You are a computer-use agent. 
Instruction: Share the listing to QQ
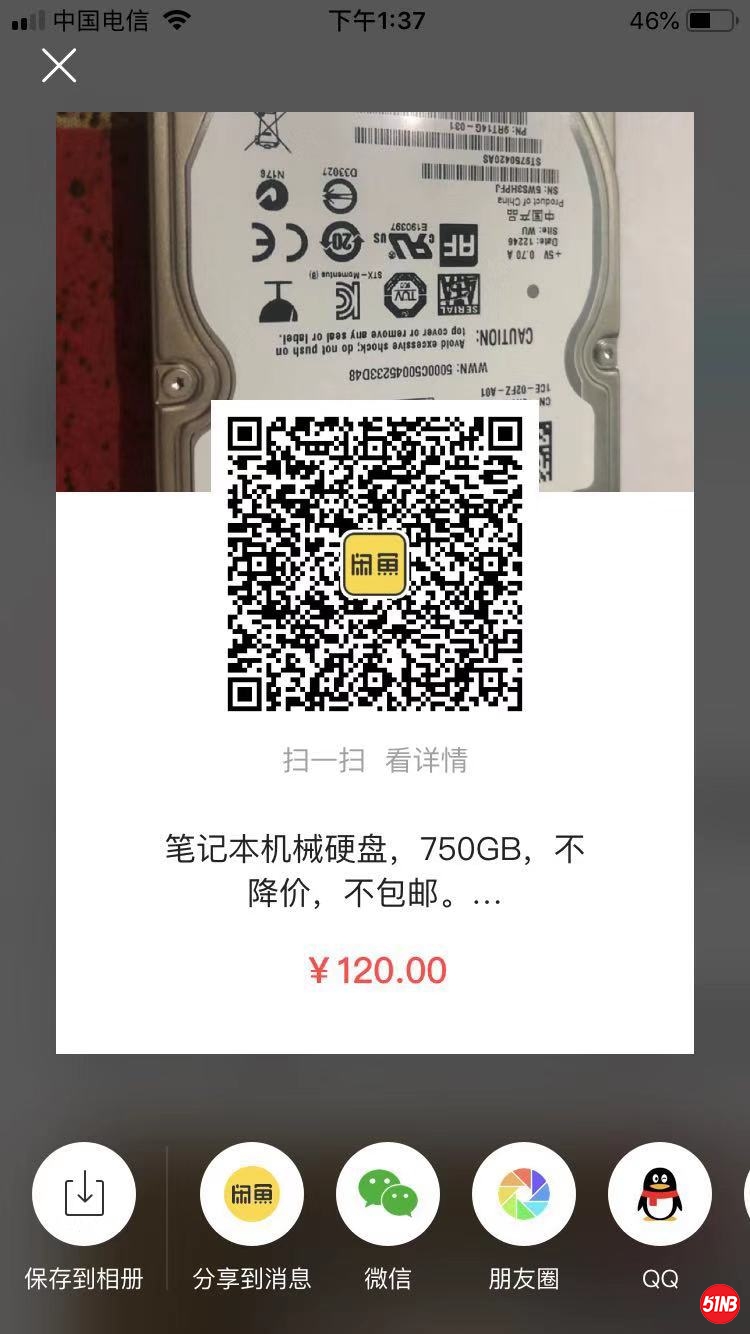coord(660,1194)
